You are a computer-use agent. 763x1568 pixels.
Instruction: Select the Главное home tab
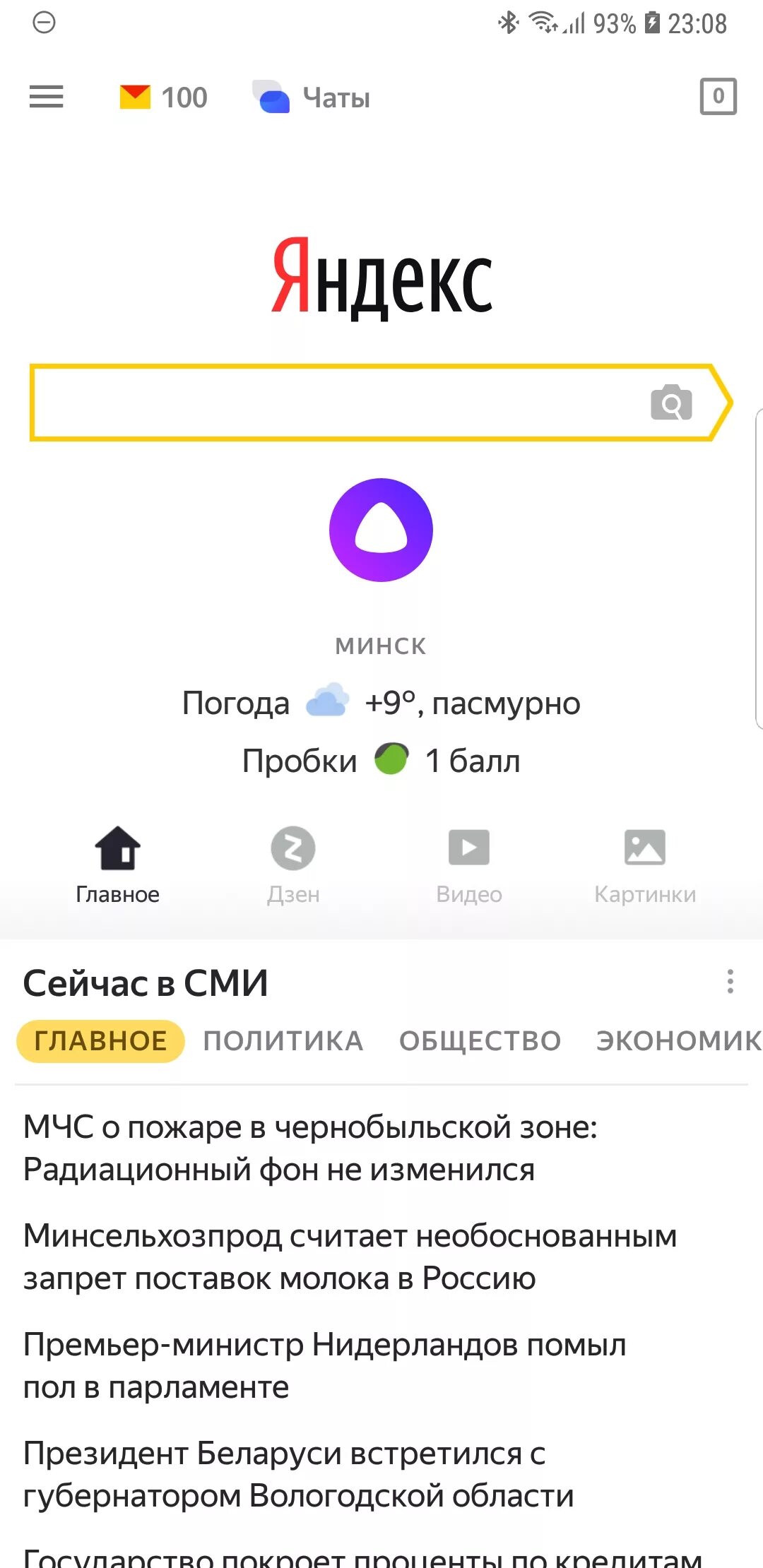click(117, 865)
